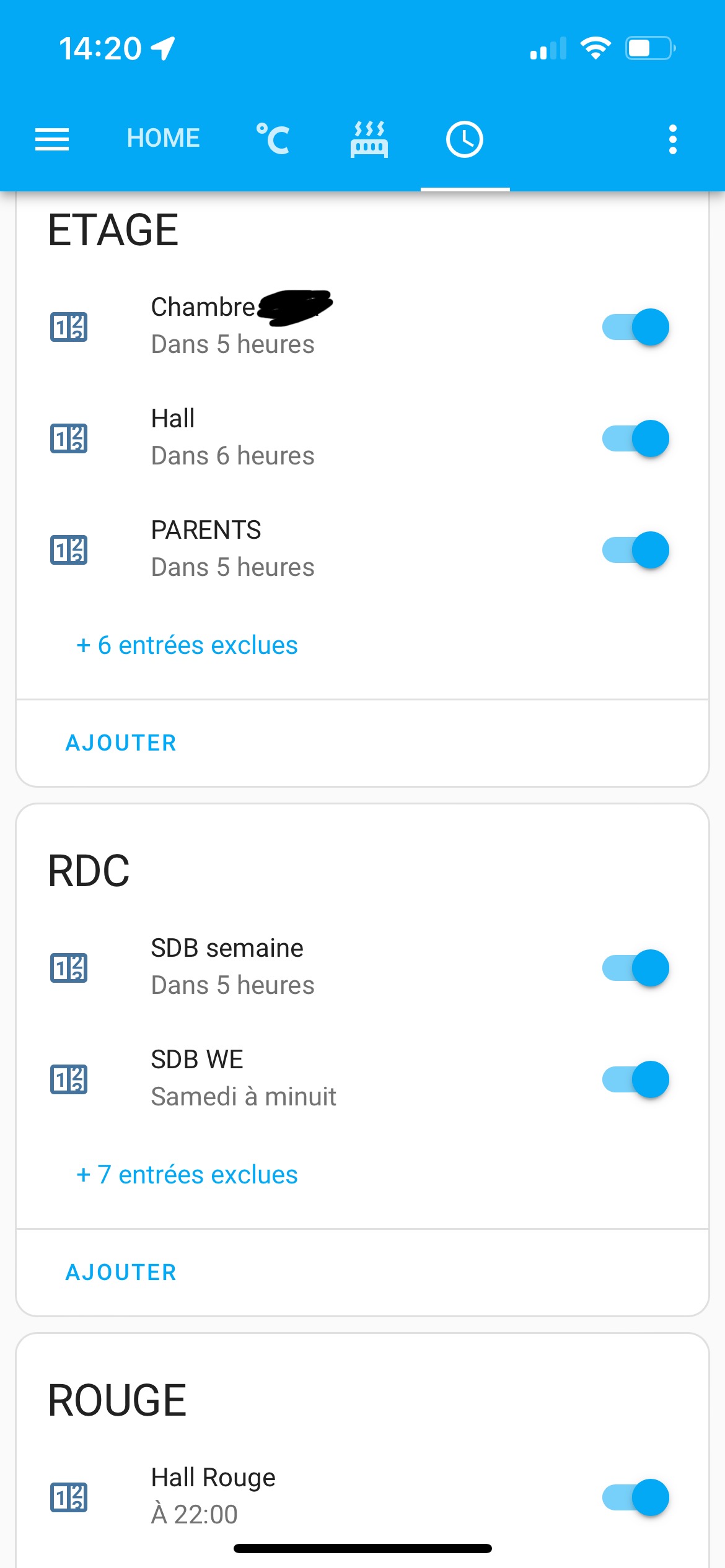Show the 6 entrées exclues
This screenshot has width=725, height=1568.
click(x=187, y=645)
